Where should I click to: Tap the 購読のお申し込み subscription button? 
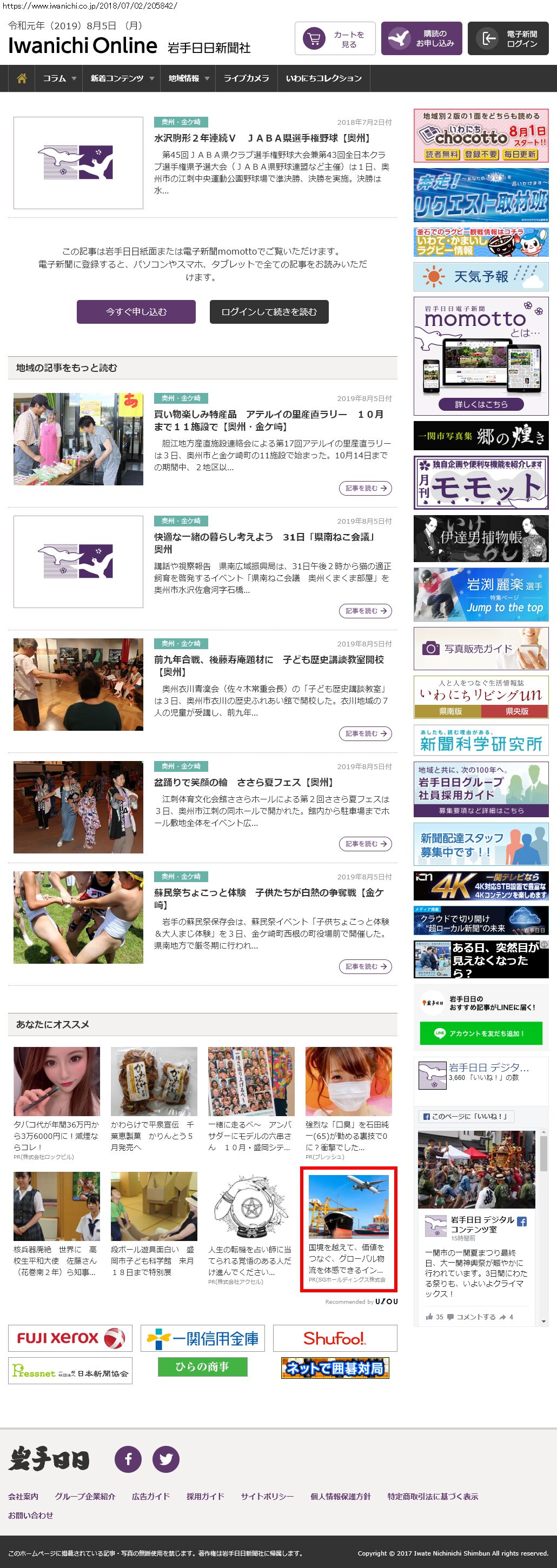[421, 39]
